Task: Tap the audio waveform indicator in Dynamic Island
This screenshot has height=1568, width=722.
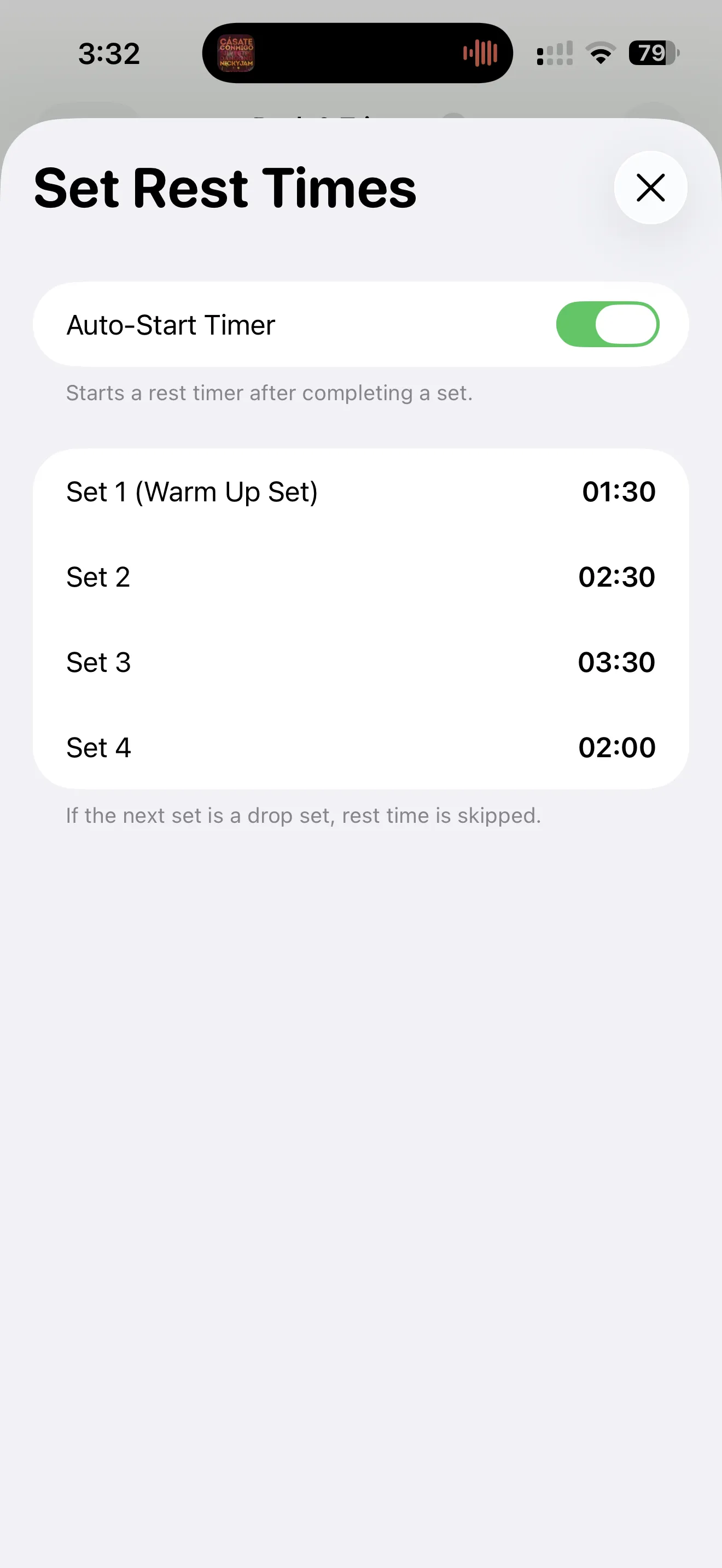Action: click(480, 53)
